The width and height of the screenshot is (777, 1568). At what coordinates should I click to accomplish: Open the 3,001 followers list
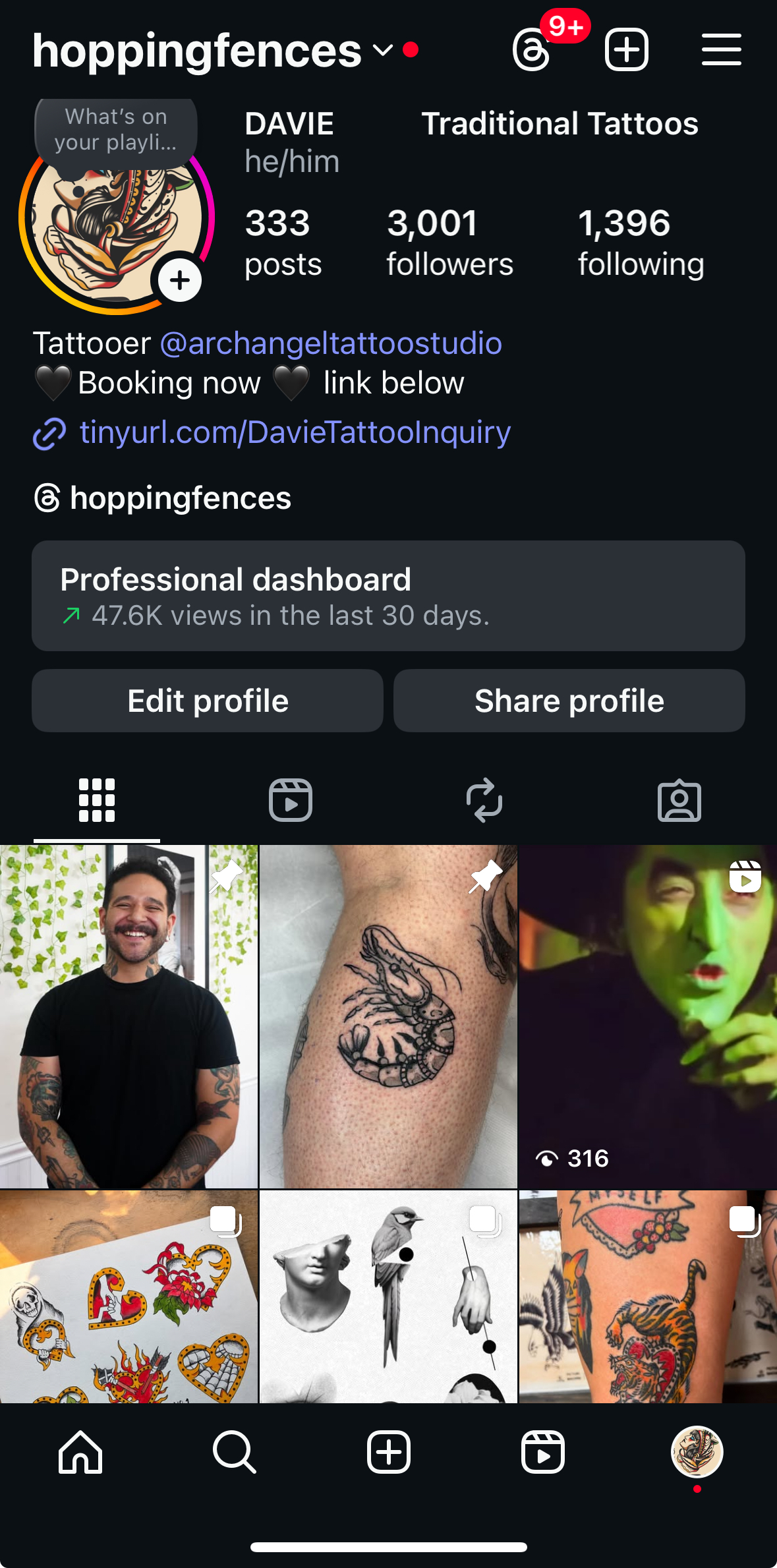pyautogui.click(x=449, y=242)
